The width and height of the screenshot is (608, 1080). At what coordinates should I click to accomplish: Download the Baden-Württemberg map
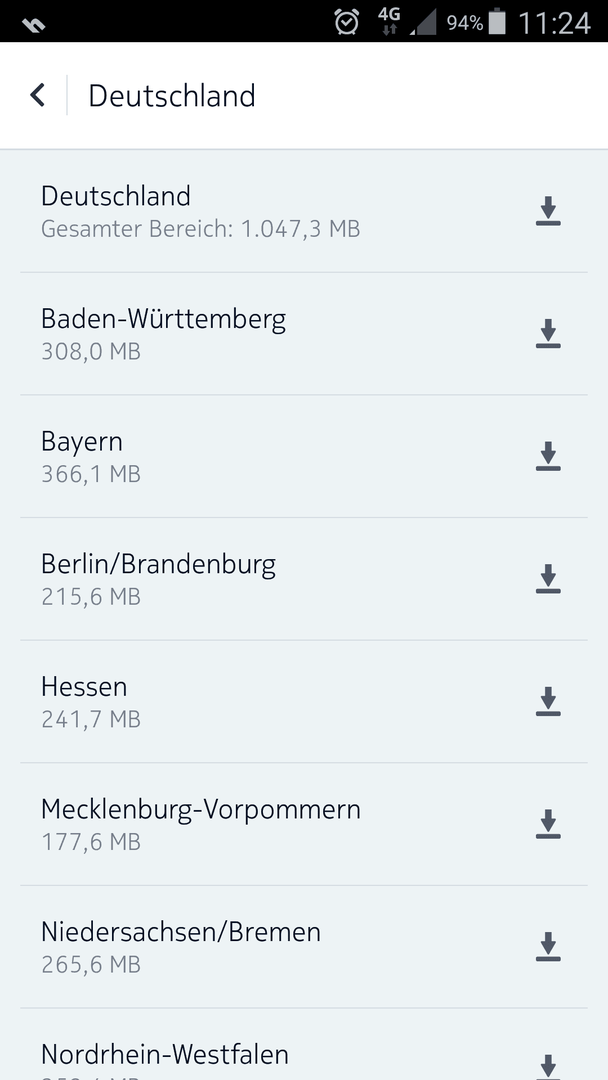pyautogui.click(x=548, y=333)
